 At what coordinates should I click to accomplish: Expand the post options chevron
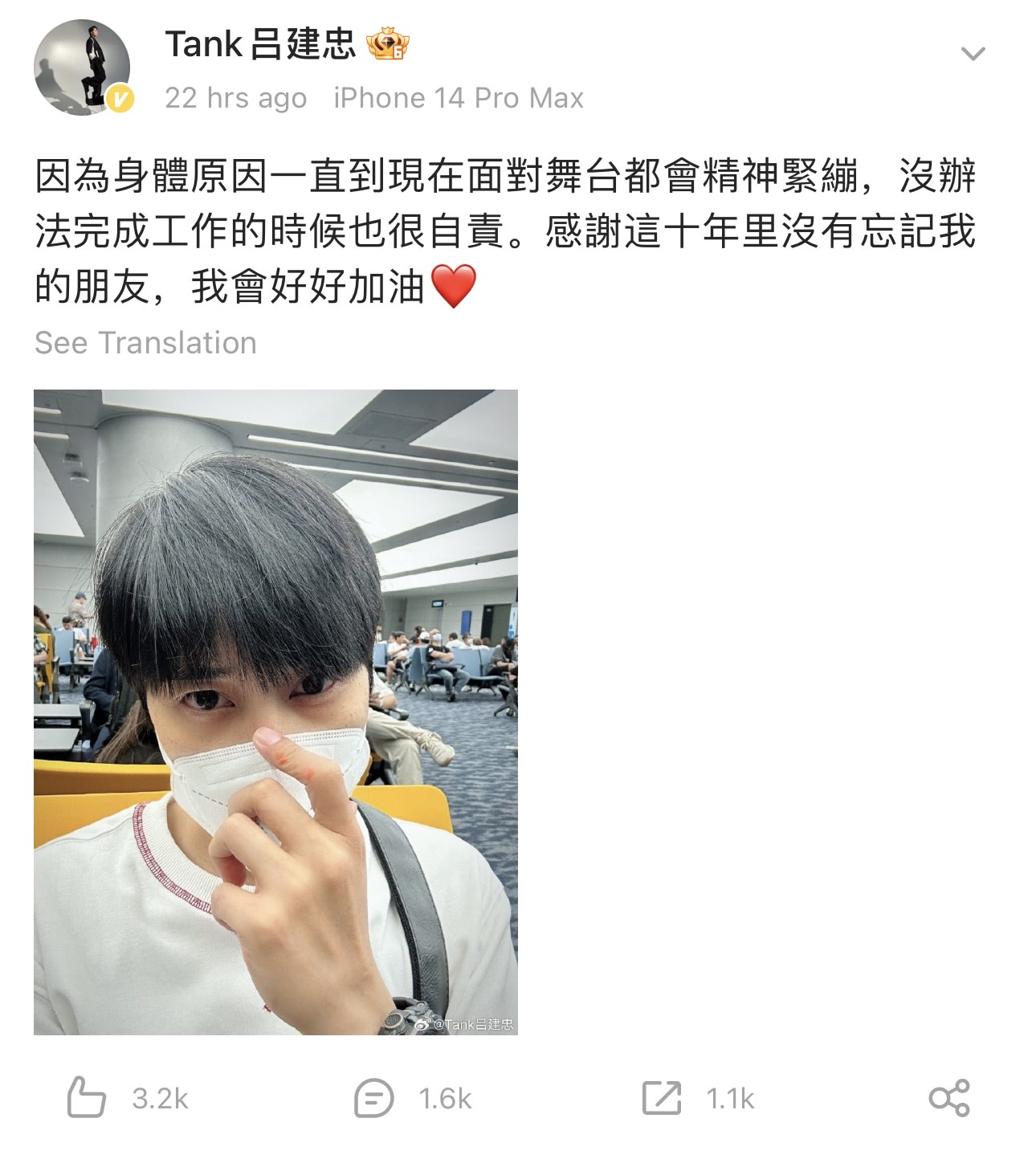point(973,54)
